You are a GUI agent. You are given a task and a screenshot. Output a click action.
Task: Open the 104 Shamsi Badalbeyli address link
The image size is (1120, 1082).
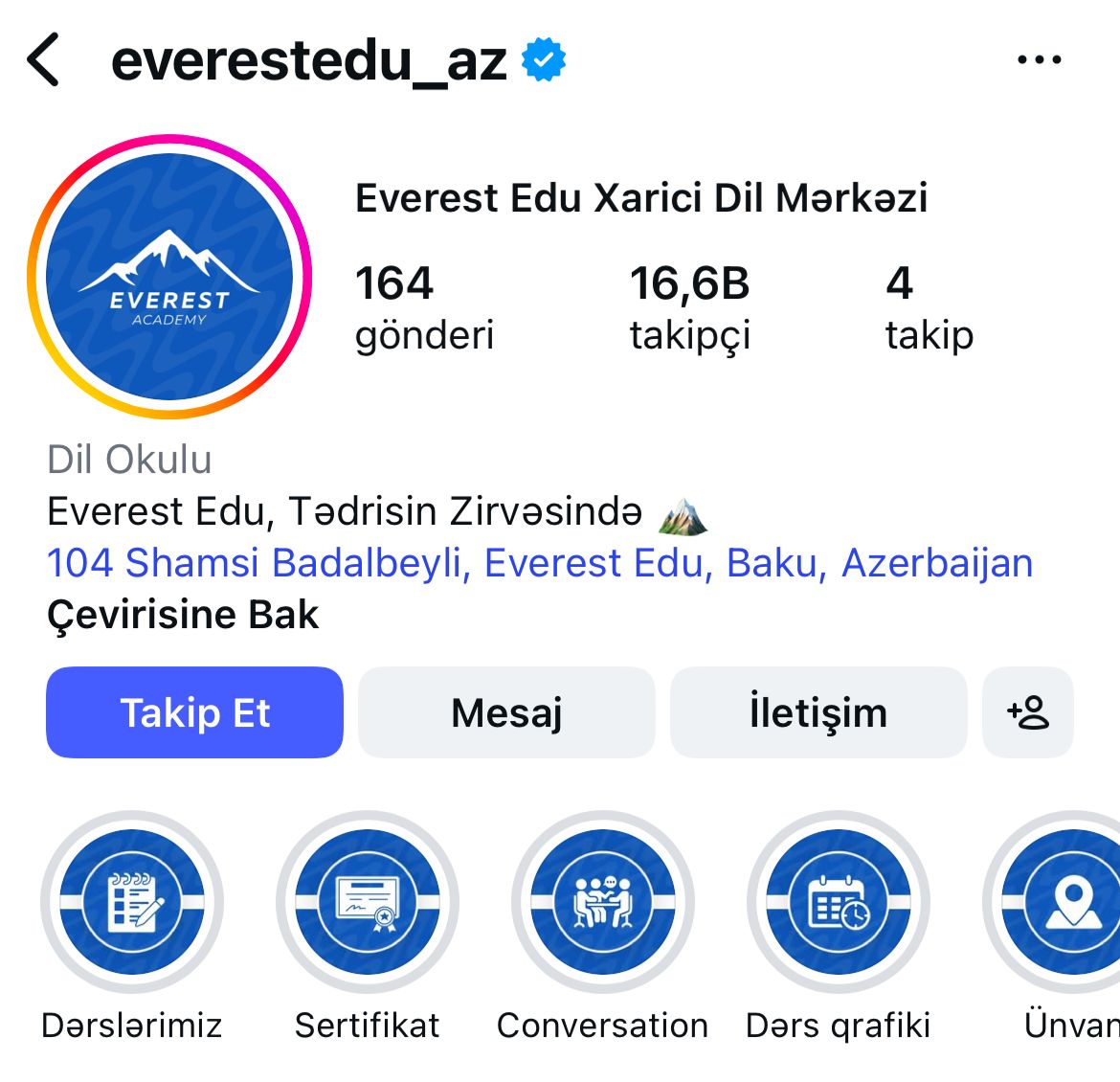point(540,563)
